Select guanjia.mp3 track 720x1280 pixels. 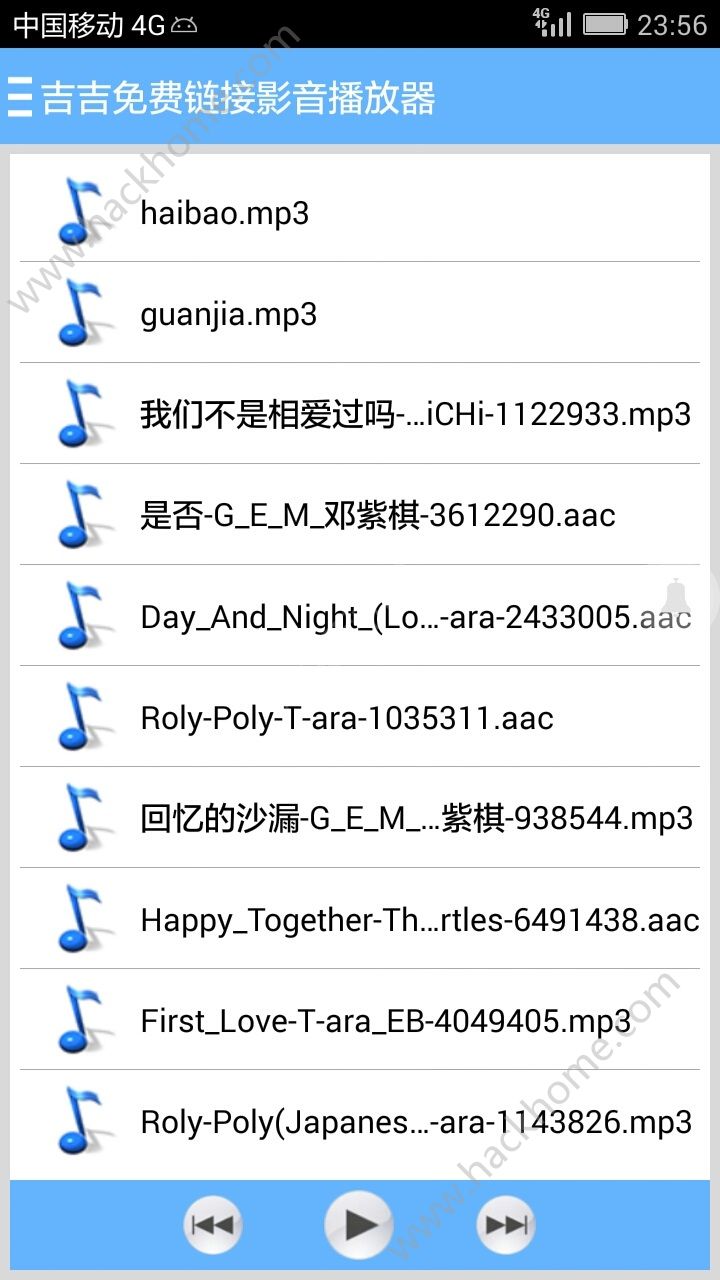(360, 314)
